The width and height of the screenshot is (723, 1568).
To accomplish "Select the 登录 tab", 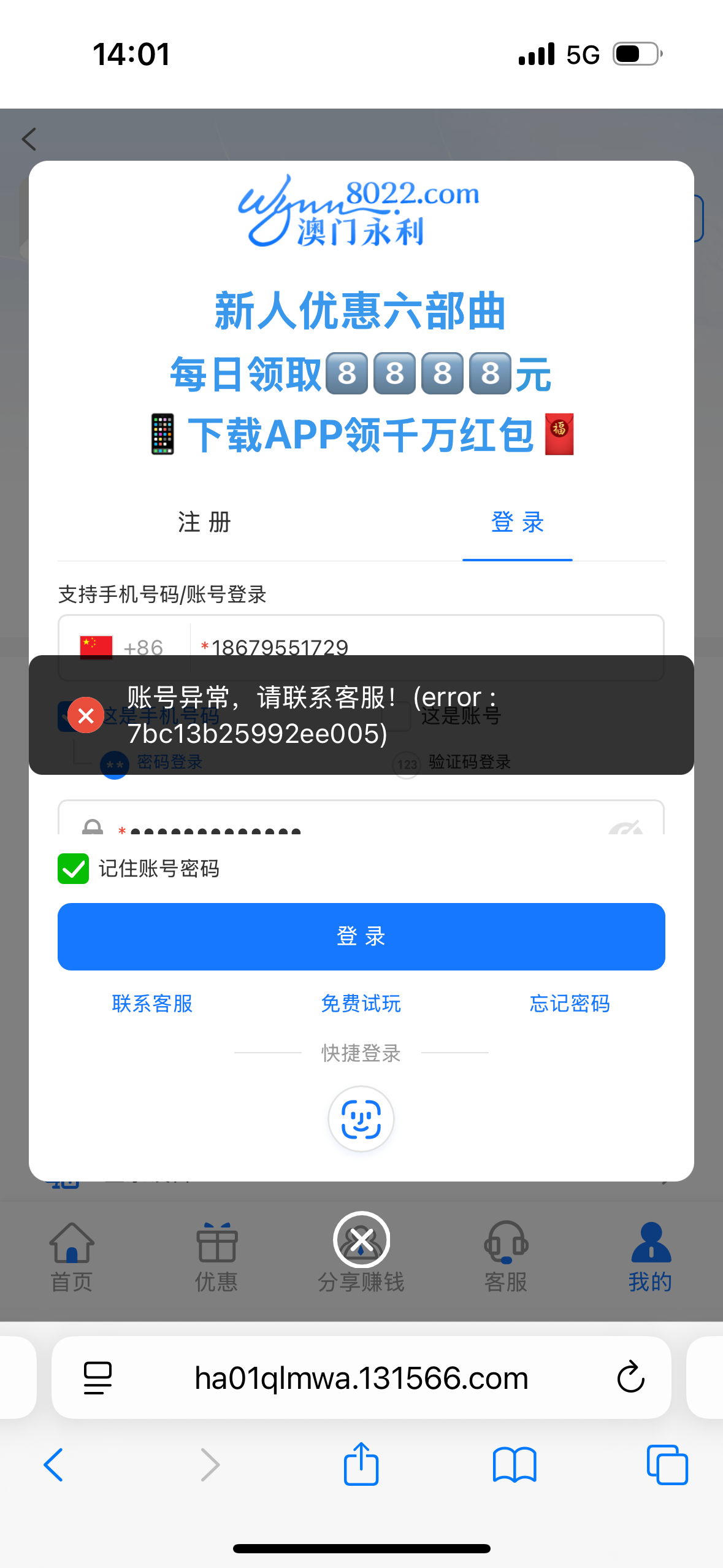I will click(517, 523).
